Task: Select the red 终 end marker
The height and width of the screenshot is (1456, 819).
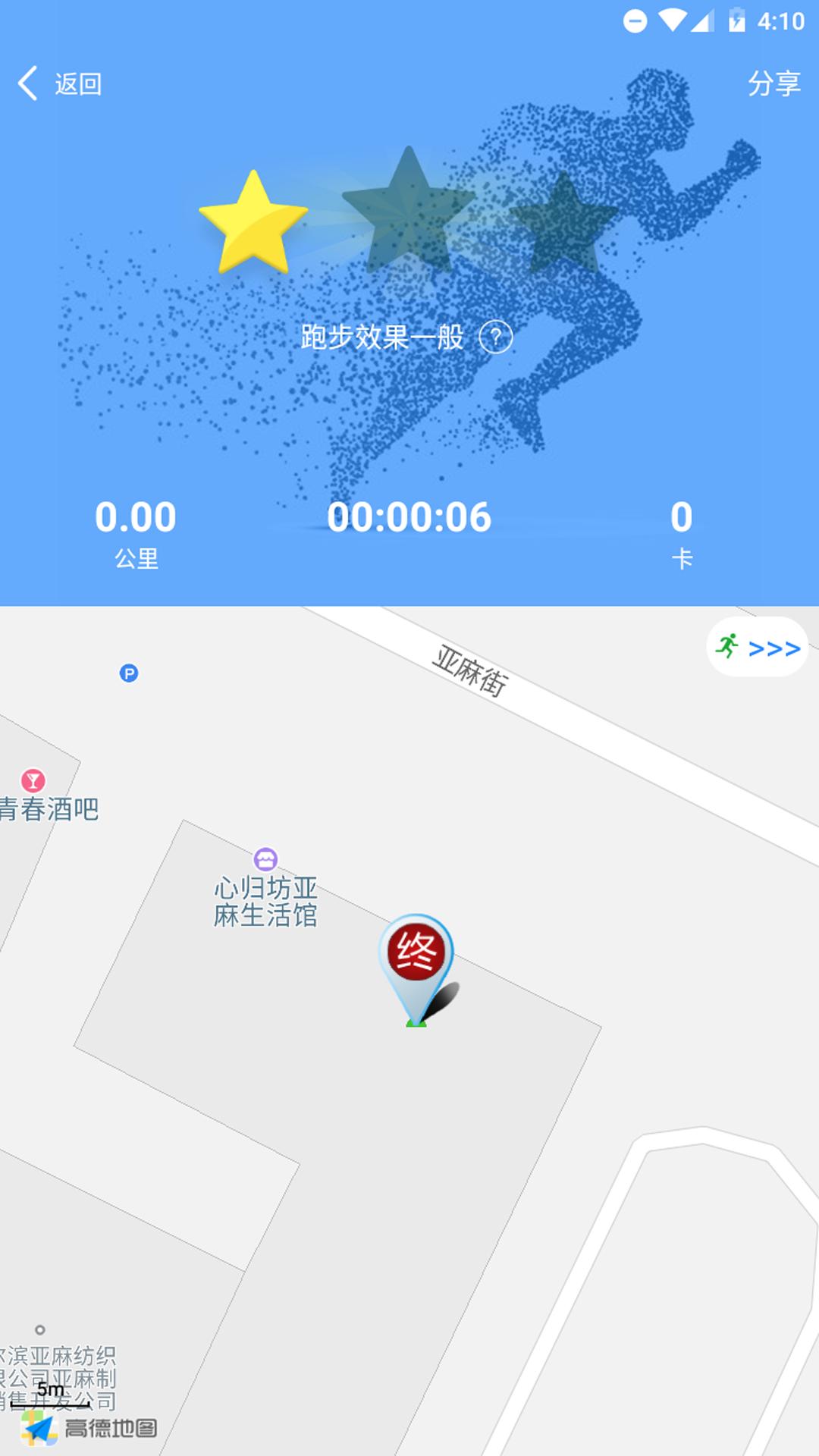Action: tap(416, 953)
